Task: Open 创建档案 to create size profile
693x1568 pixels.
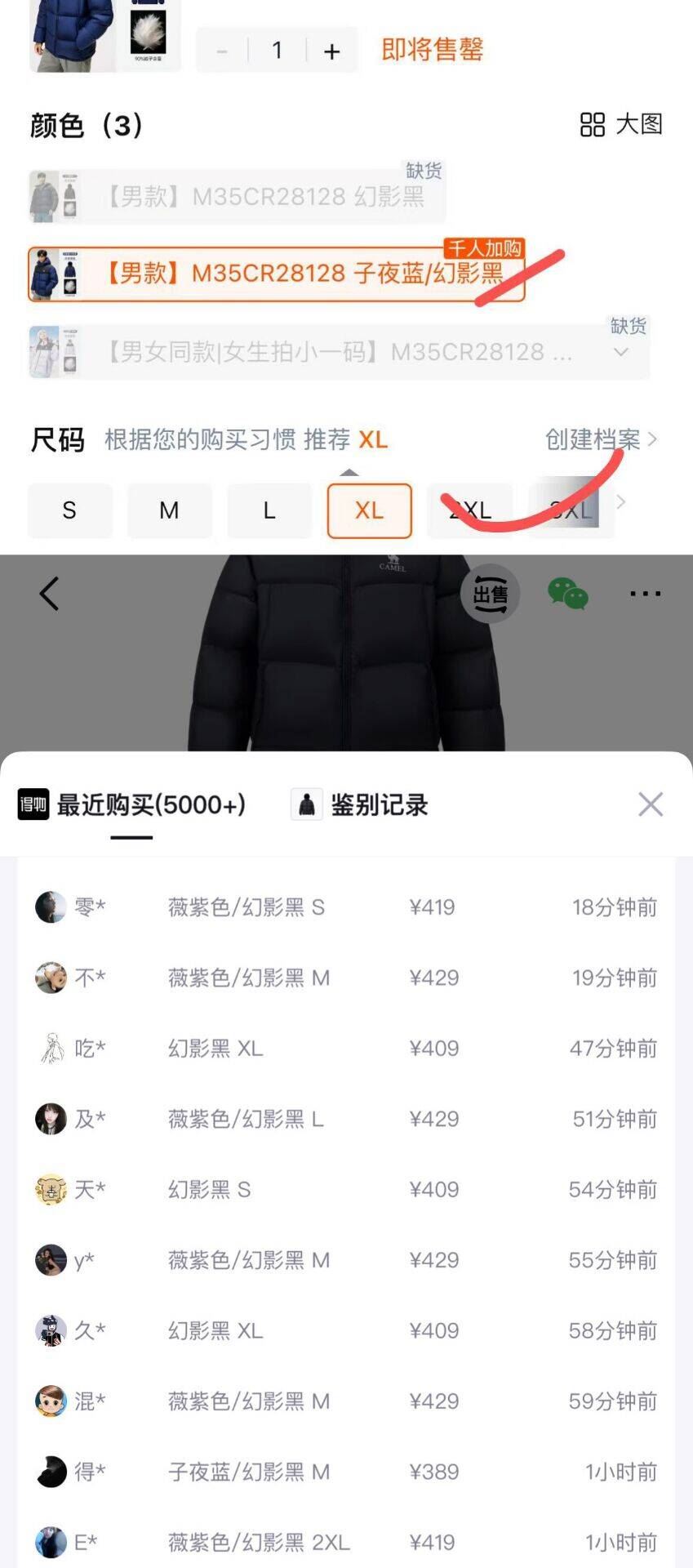Action: pos(601,439)
